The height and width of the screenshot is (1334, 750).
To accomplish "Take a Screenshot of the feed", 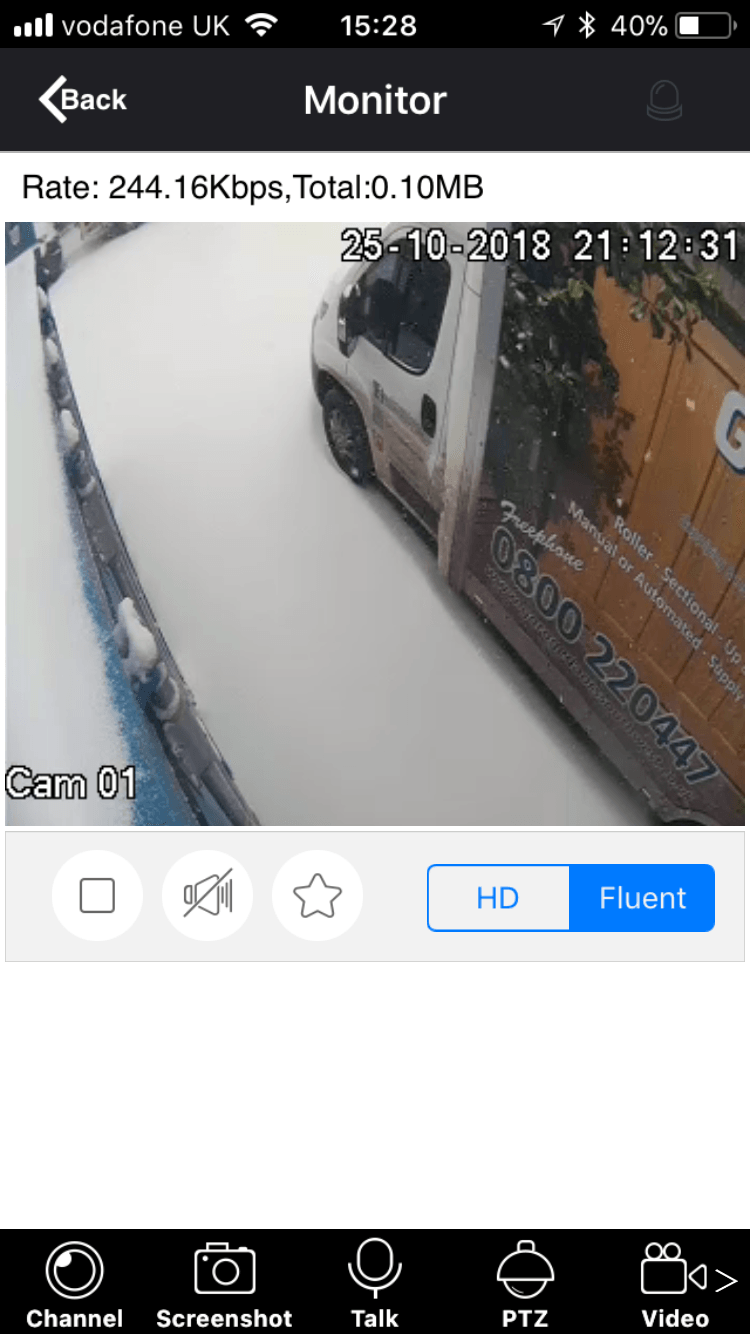I will click(x=224, y=1284).
